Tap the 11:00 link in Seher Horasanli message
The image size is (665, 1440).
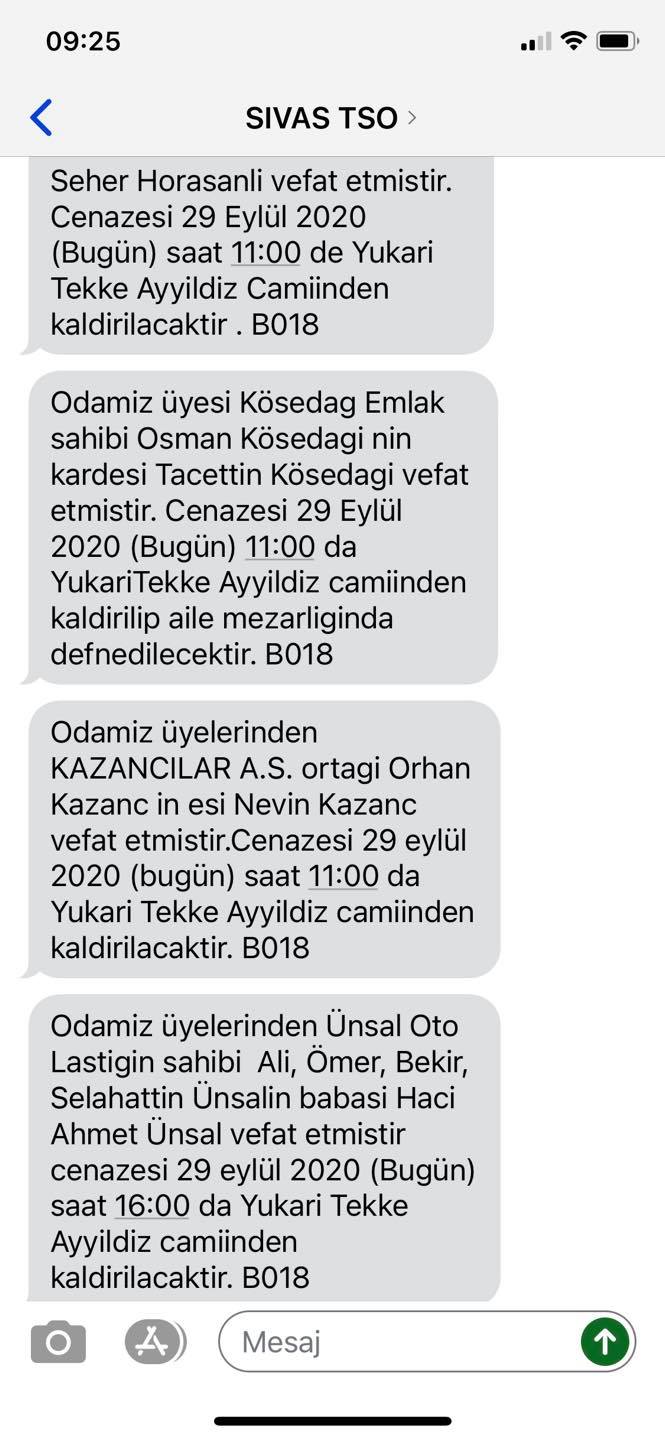(265, 253)
